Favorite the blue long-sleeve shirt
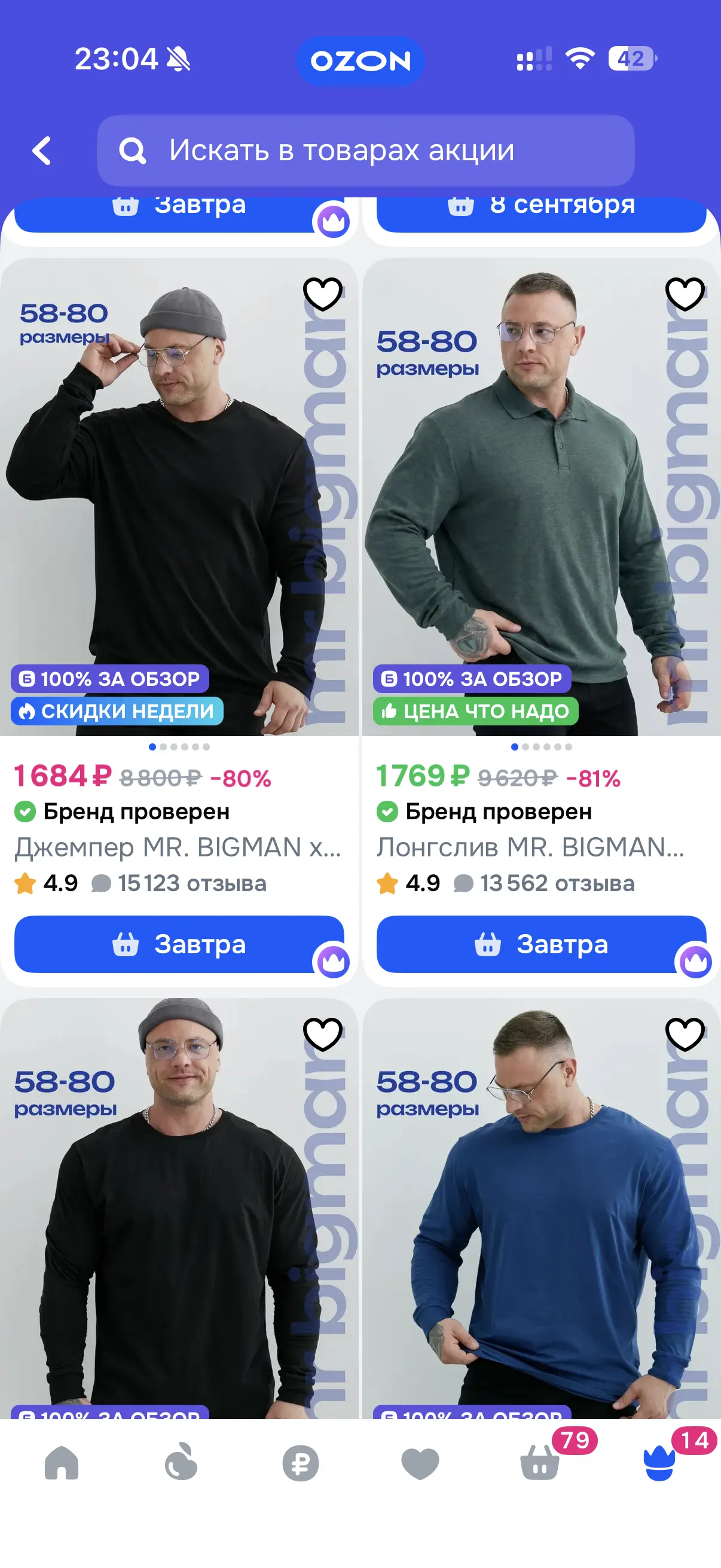Screen dimensions: 721x1568 coord(685,1033)
